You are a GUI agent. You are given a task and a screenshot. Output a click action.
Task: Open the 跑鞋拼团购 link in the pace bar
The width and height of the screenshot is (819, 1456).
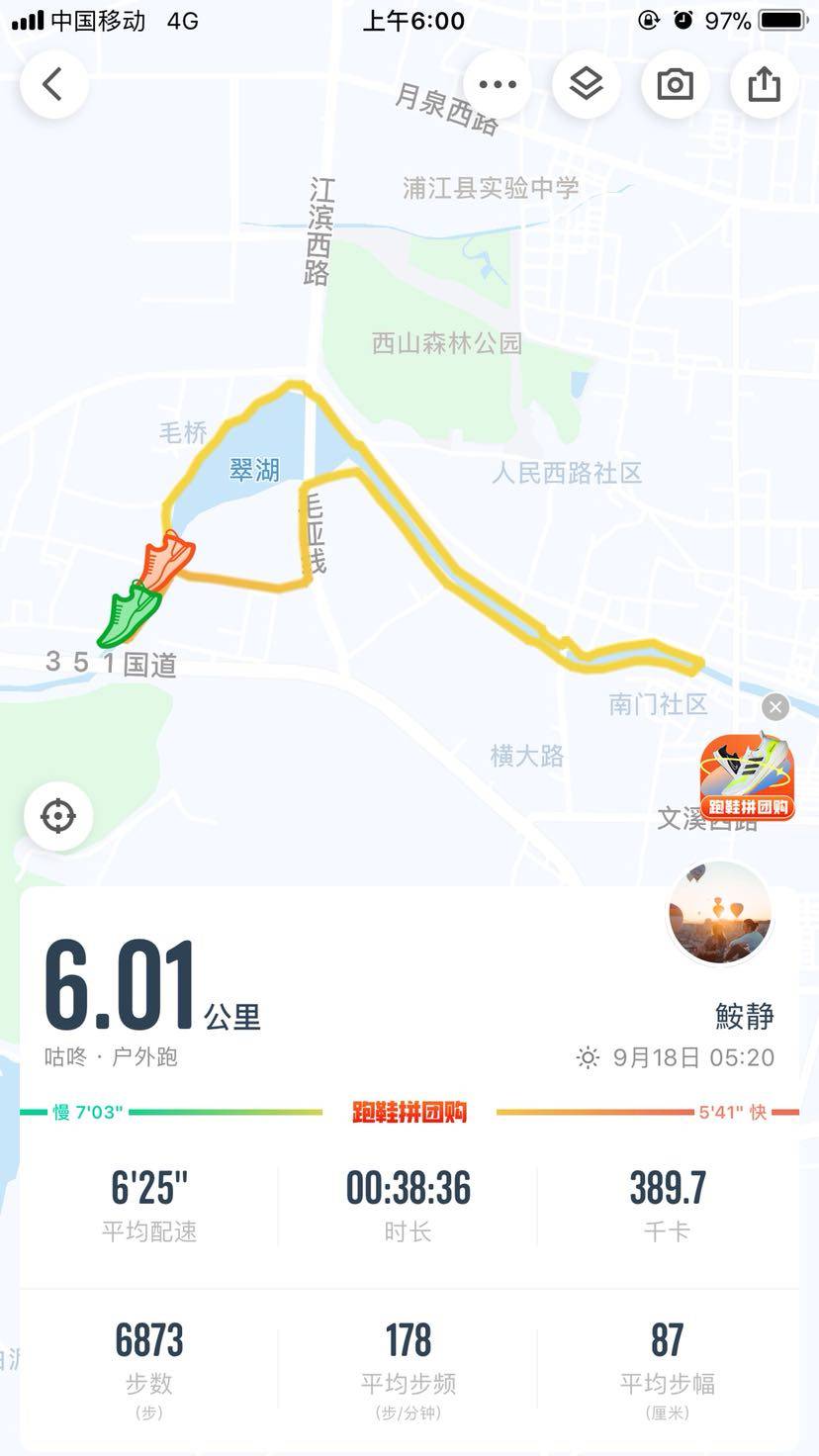(409, 1112)
